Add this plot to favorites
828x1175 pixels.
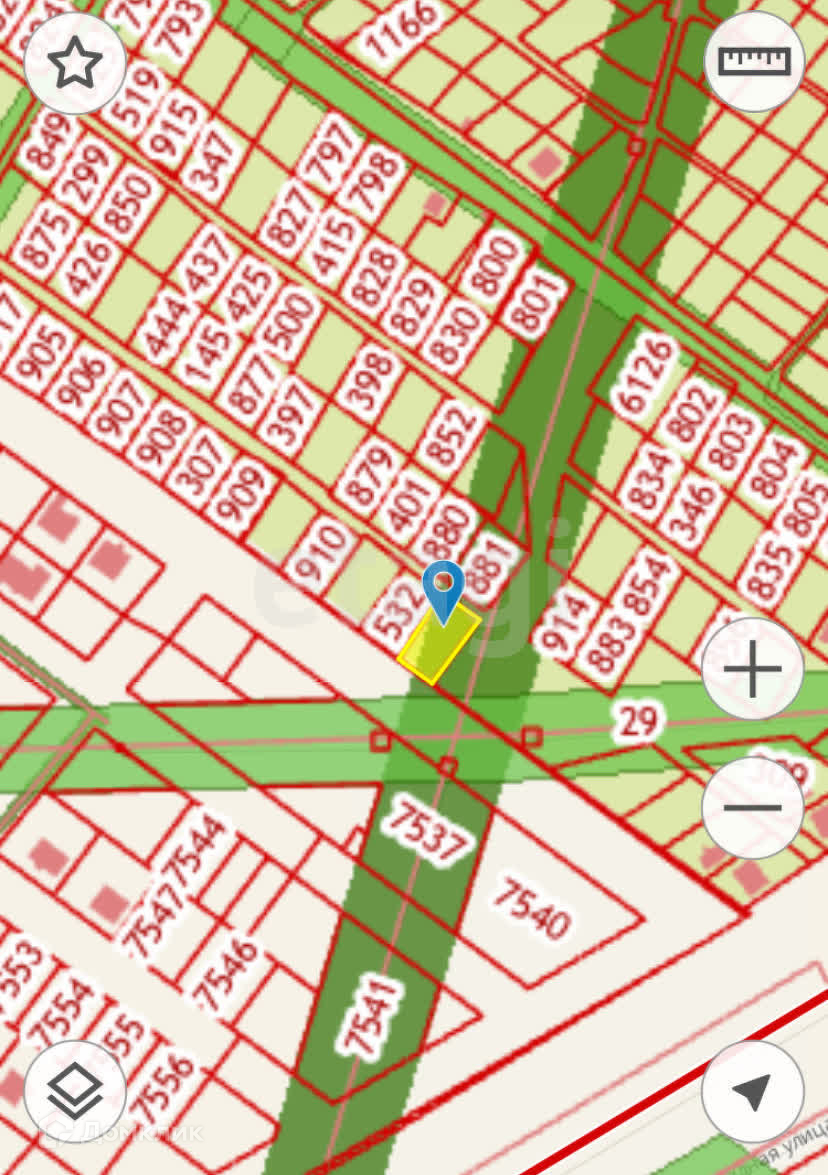pyautogui.click(x=74, y=64)
